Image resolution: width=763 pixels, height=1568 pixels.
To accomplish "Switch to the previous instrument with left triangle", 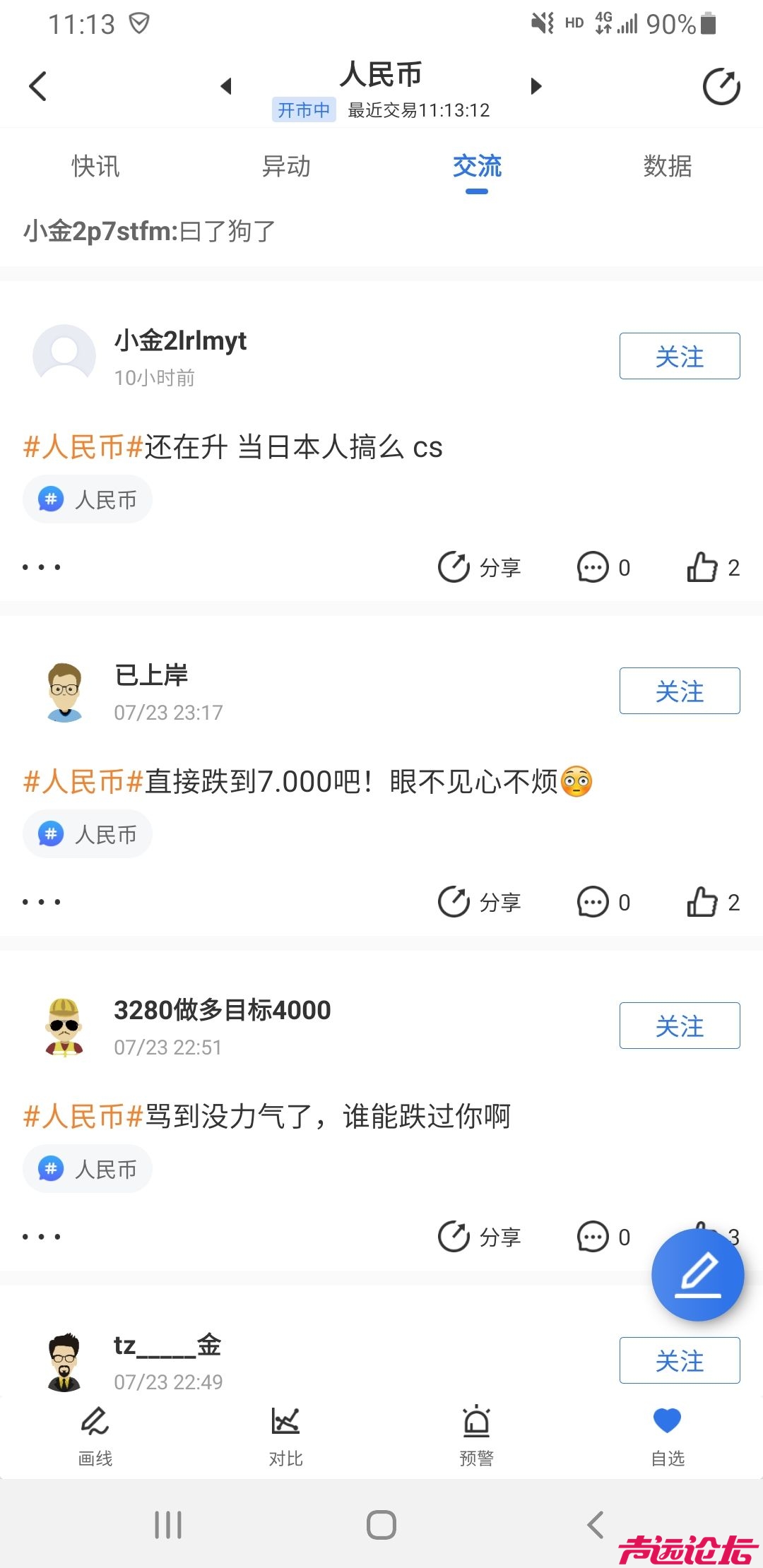I will [226, 86].
